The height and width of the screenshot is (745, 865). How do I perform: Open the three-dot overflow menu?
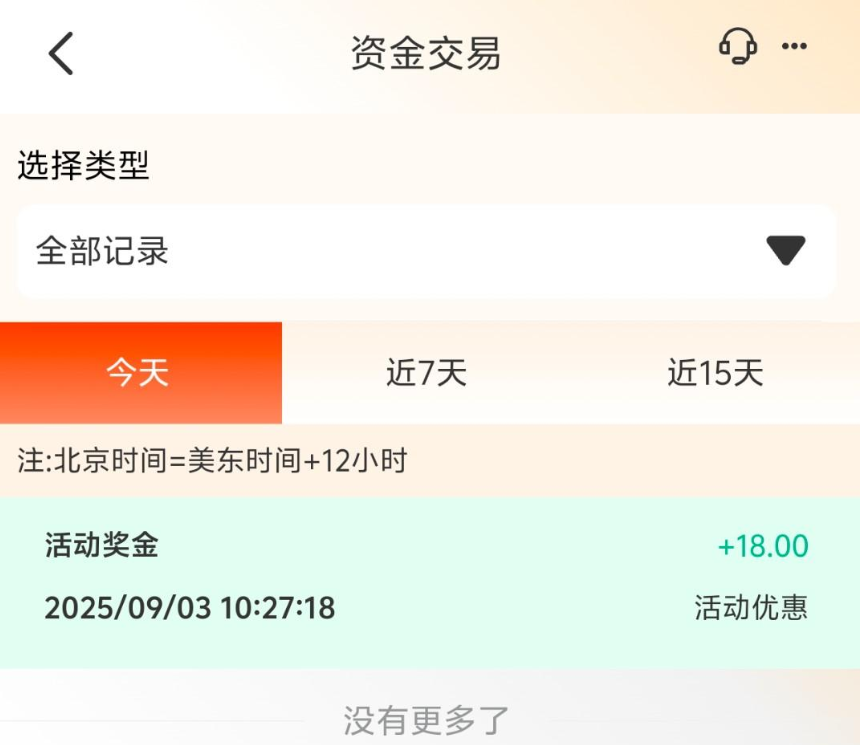[x=794, y=46]
